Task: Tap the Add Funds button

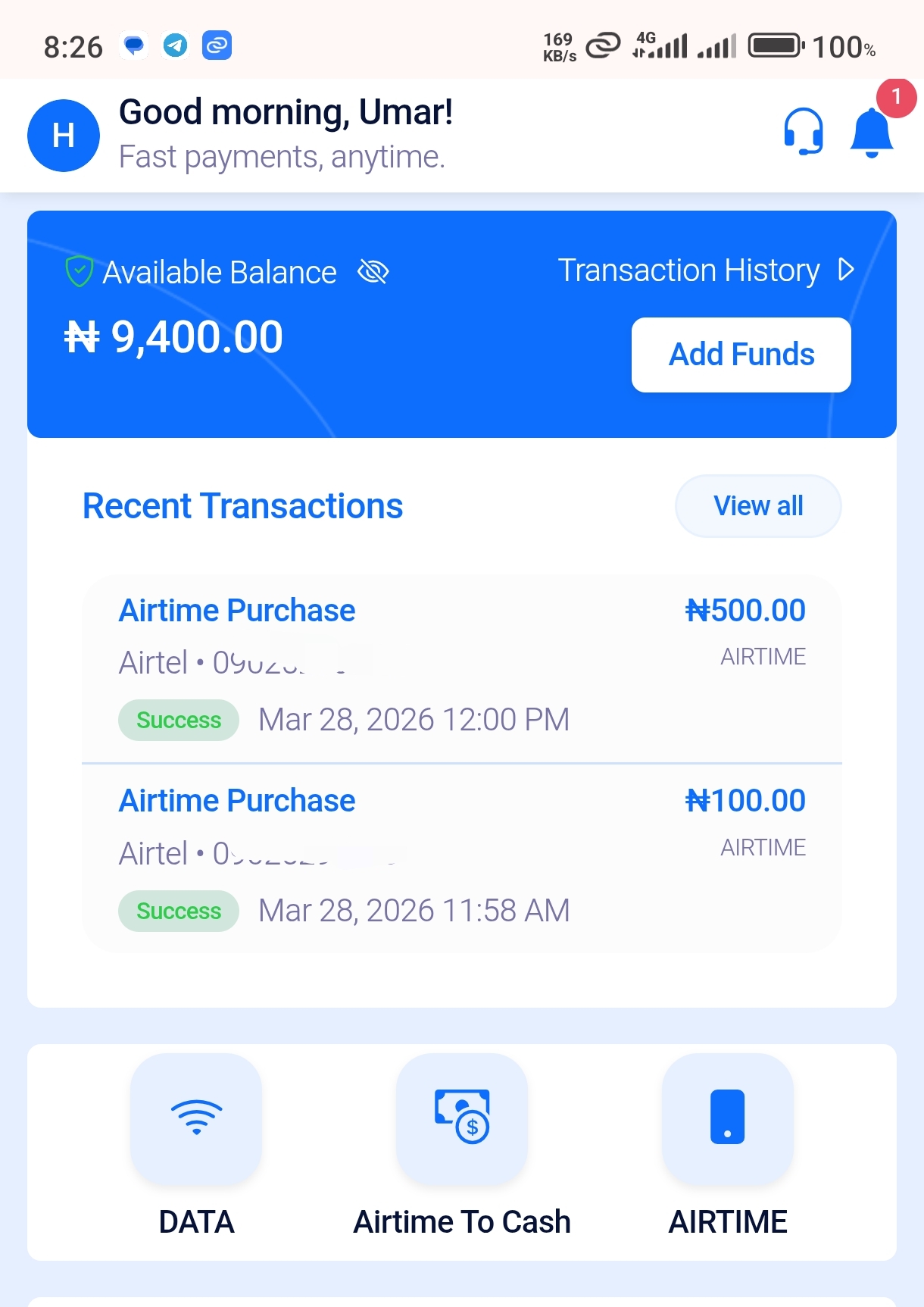Action: [740, 354]
